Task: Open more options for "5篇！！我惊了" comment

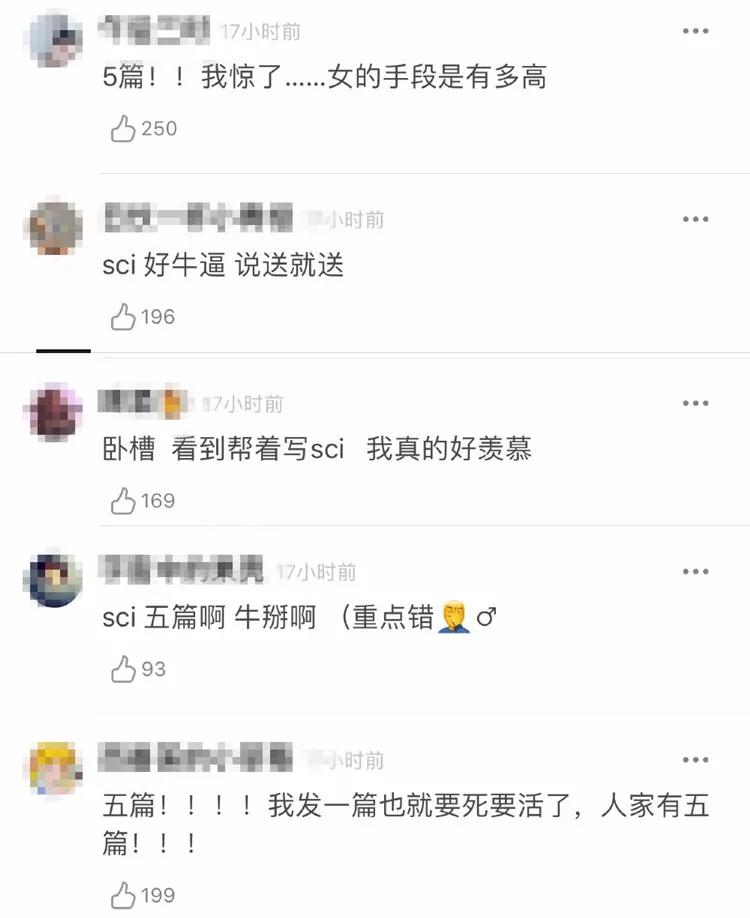Action: coord(695,32)
